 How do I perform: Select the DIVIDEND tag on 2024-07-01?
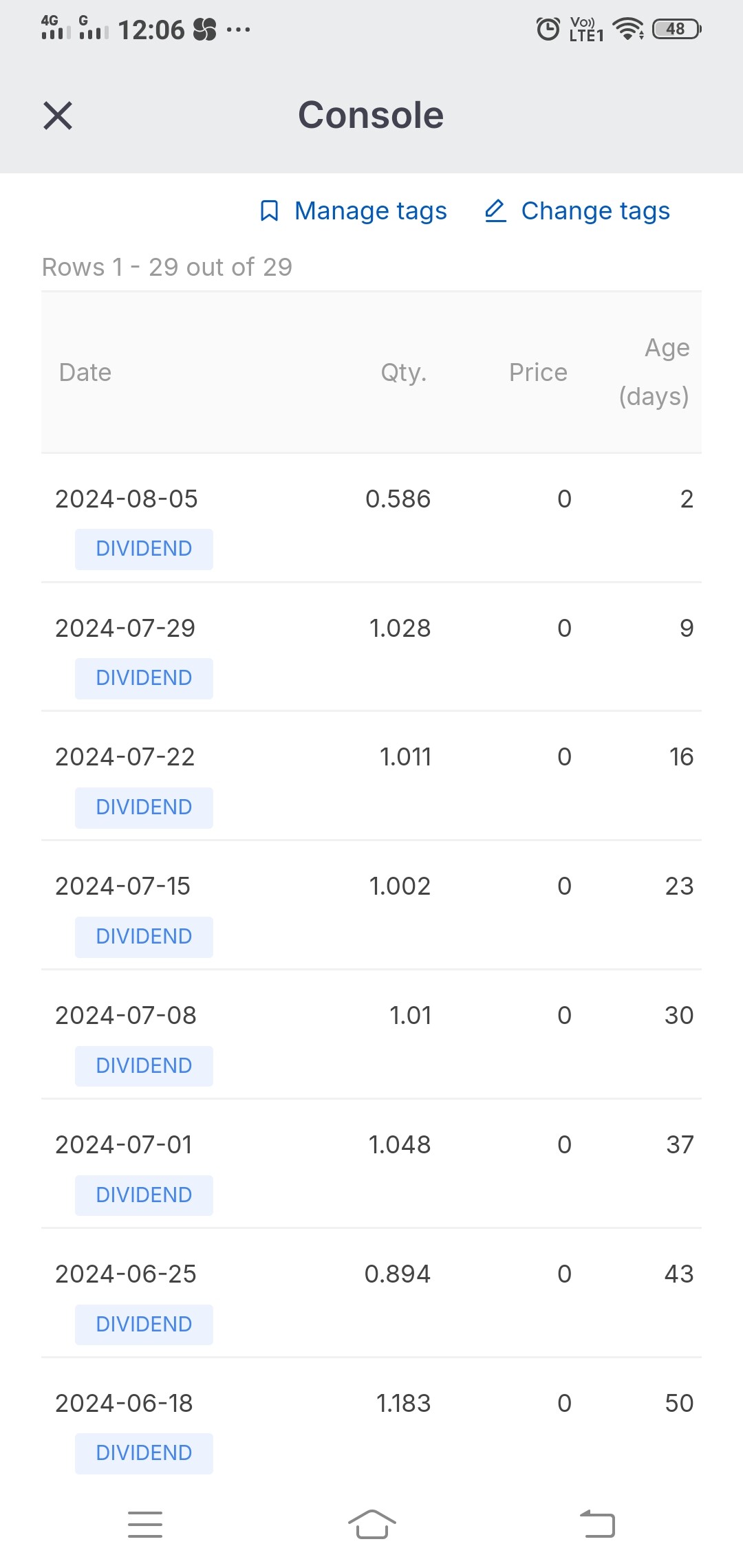pyautogui.click(x=144, y=1195)
